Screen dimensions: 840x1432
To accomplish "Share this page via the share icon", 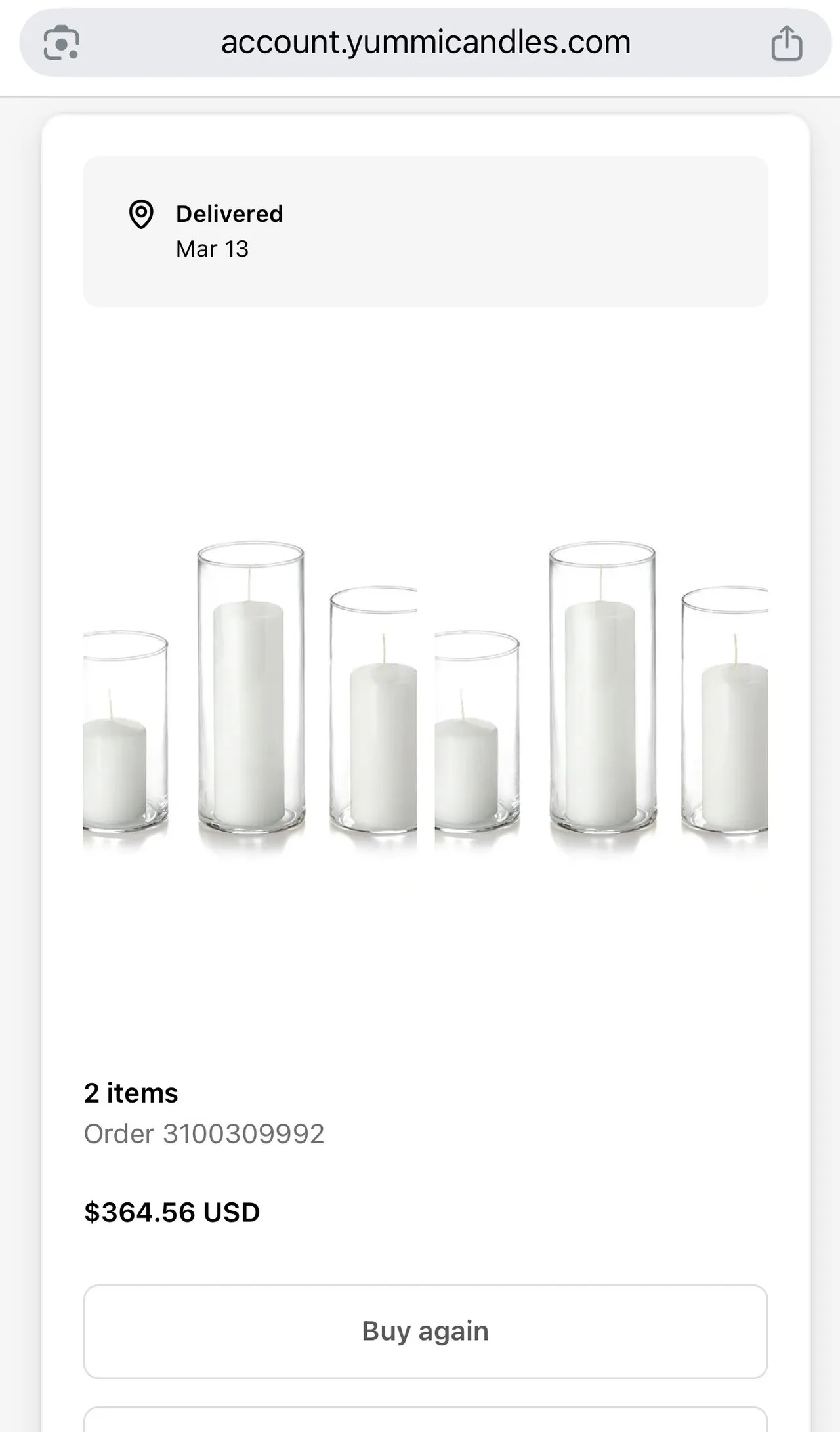I will tap(786, 43).
